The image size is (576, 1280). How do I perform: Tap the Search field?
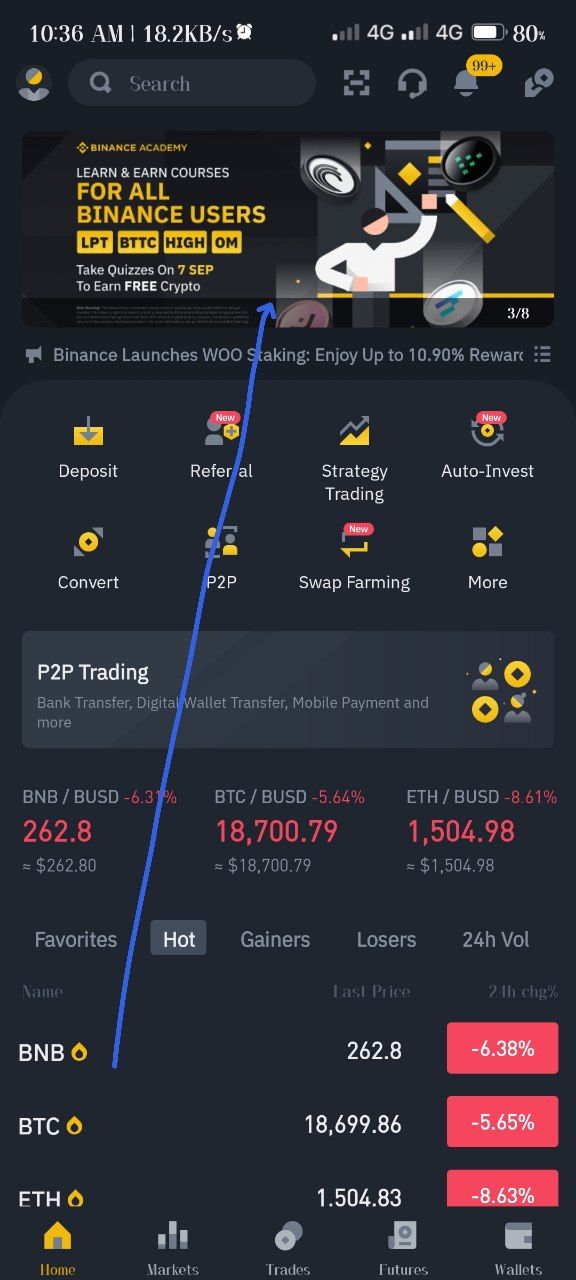[191, 83]
